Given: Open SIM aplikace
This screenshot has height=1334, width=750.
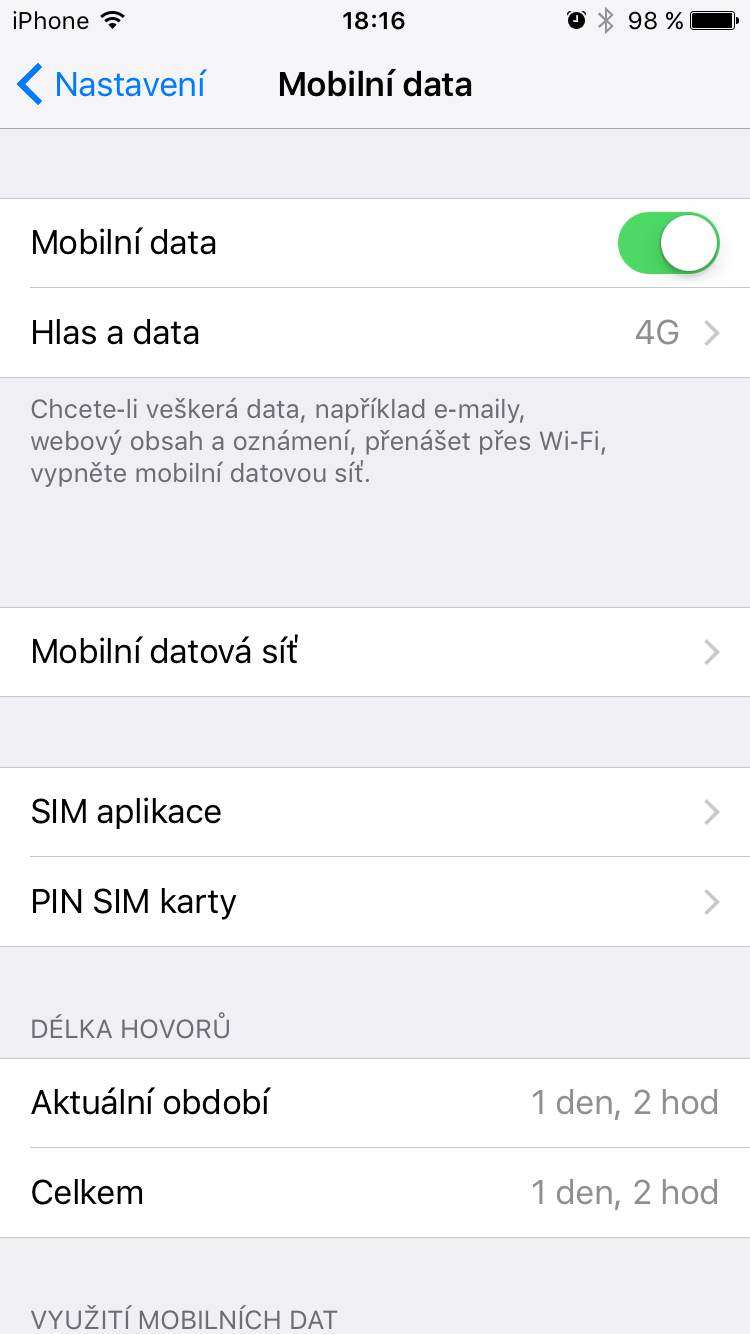Looking at the screenshot, I should pos(375,812).
